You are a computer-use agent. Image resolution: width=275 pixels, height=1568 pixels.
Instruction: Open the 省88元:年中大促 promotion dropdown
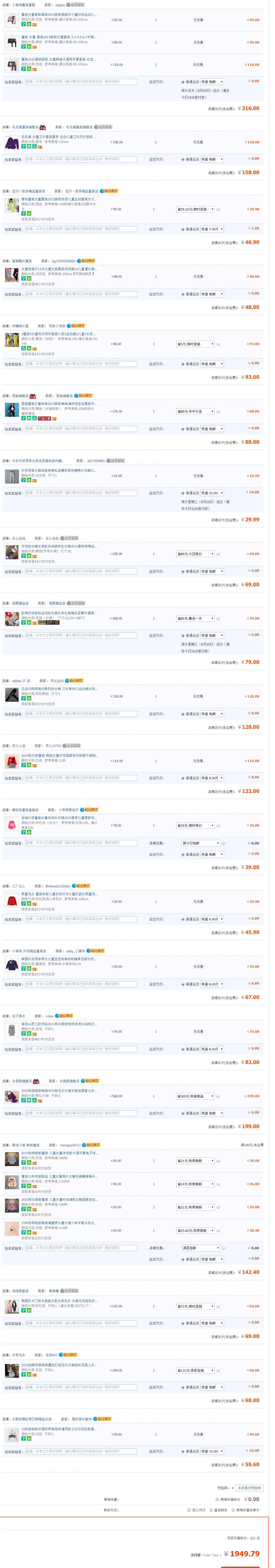pyautogui.click(x=195, y=411)
